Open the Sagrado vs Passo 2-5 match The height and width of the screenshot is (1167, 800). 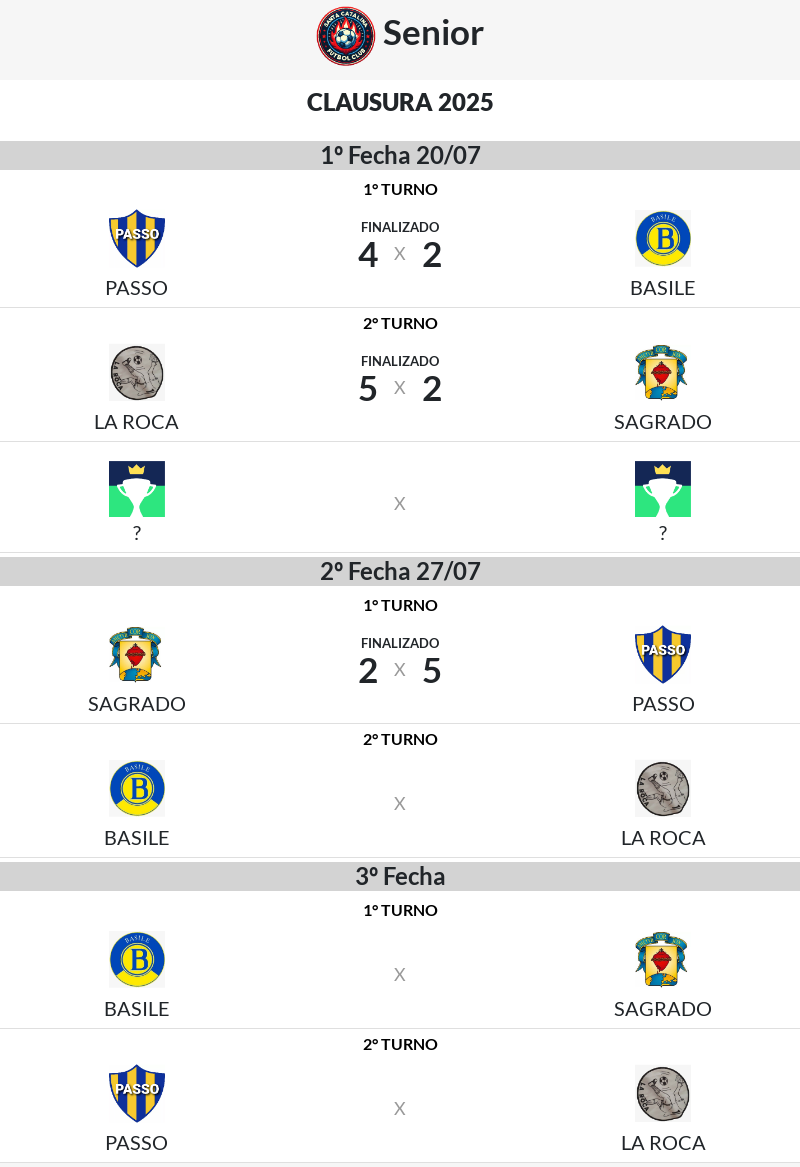pyautogui.click(x=400, y=670)
